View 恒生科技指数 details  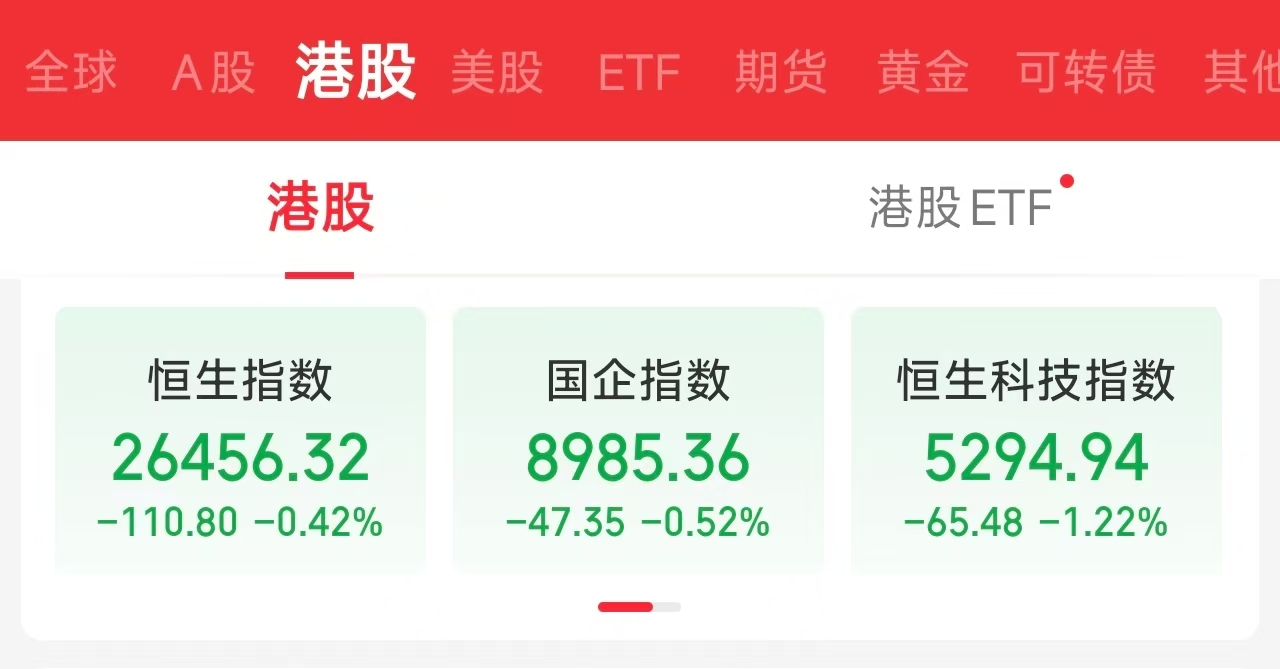[1036, 440]
